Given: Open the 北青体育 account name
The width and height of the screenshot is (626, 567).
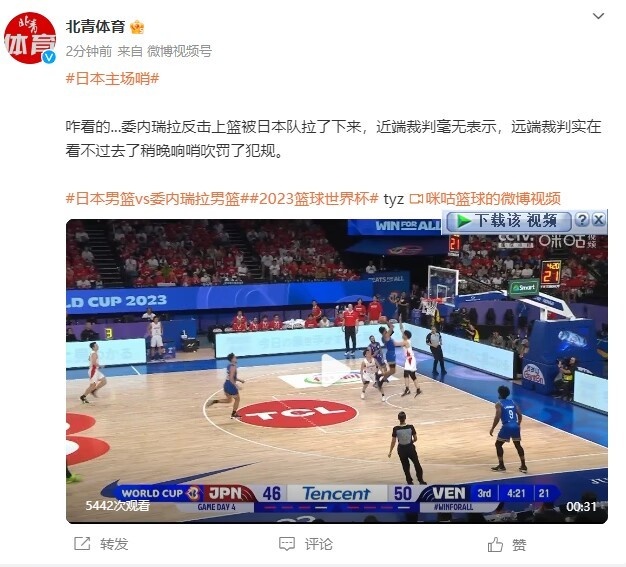Looking at the screenshot, I should 94,27.
